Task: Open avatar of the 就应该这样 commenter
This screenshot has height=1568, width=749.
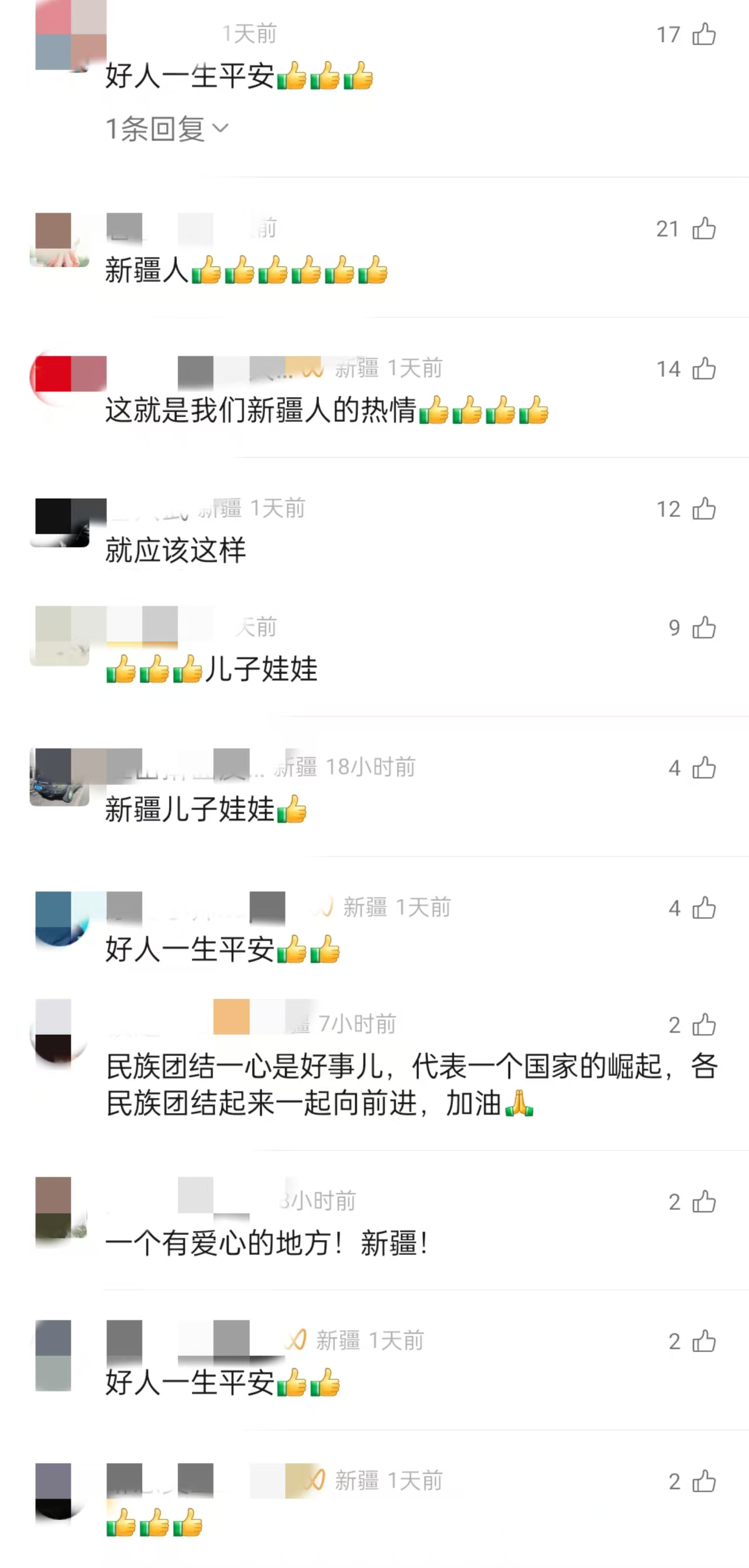Action: click(60, 523)
